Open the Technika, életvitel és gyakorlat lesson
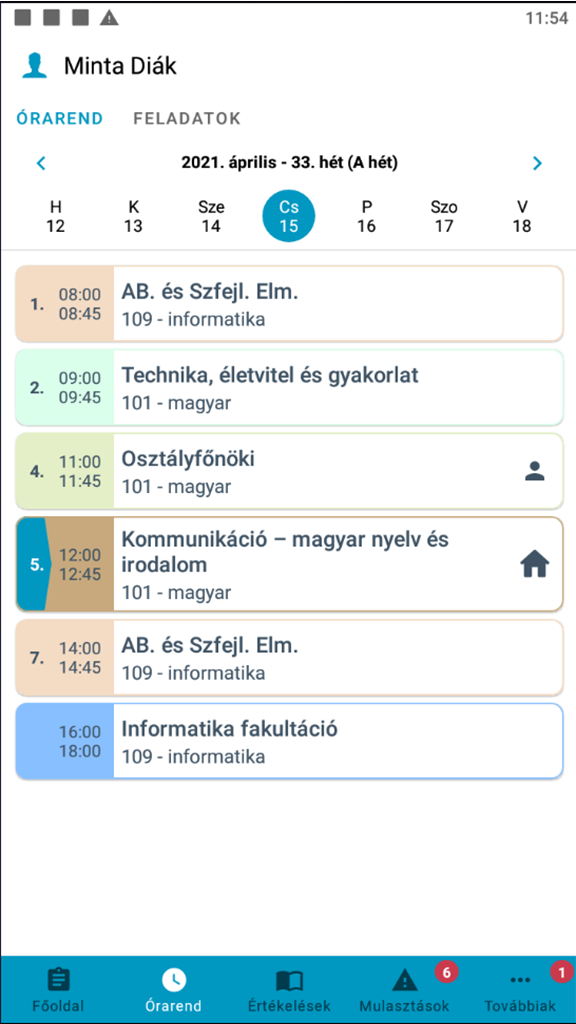 tap(289, 387)
